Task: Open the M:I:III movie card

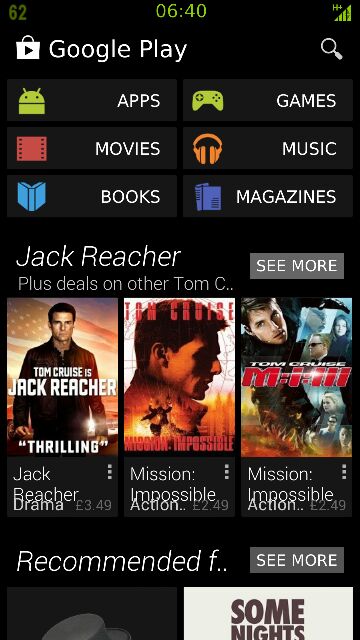Action: (x=296, y=407)
